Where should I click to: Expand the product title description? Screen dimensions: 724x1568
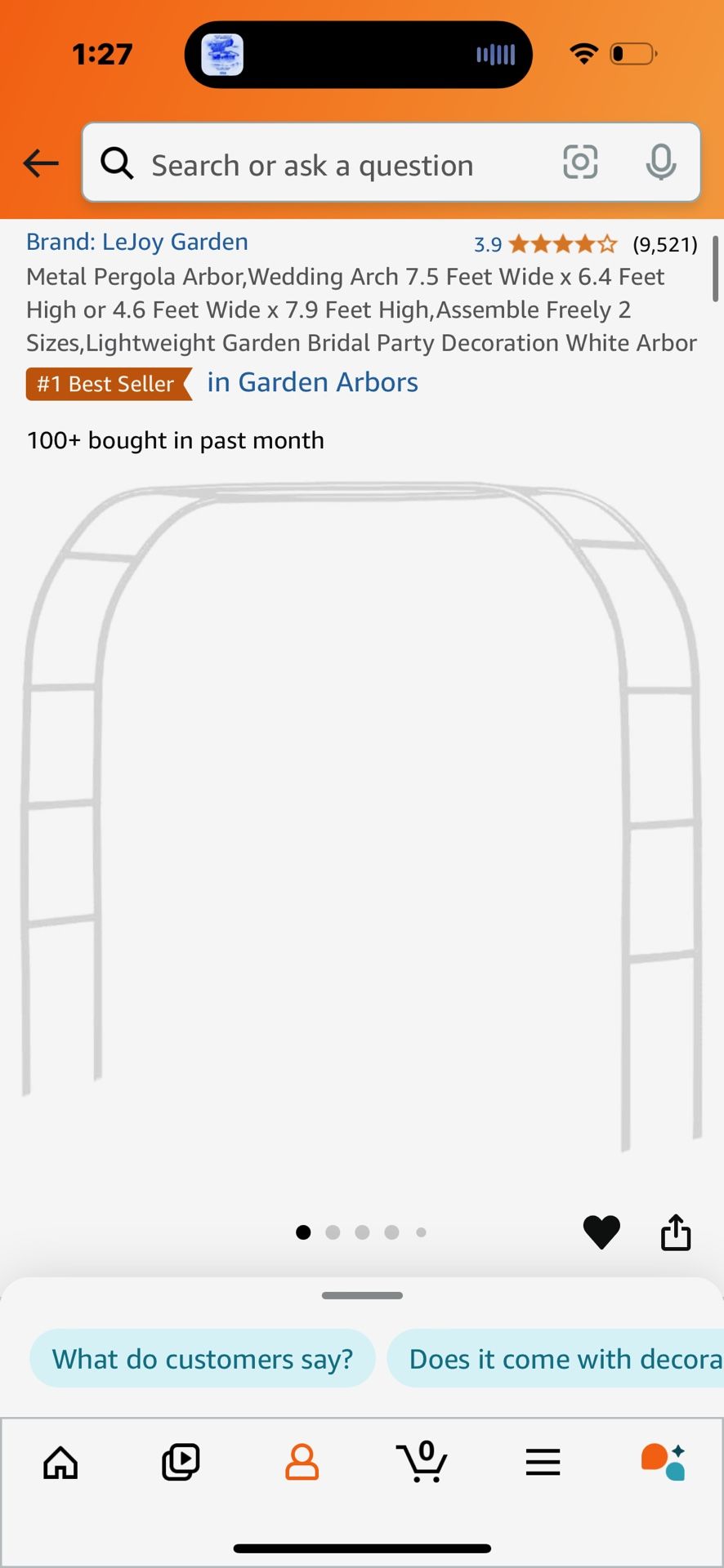pos(361,310)
